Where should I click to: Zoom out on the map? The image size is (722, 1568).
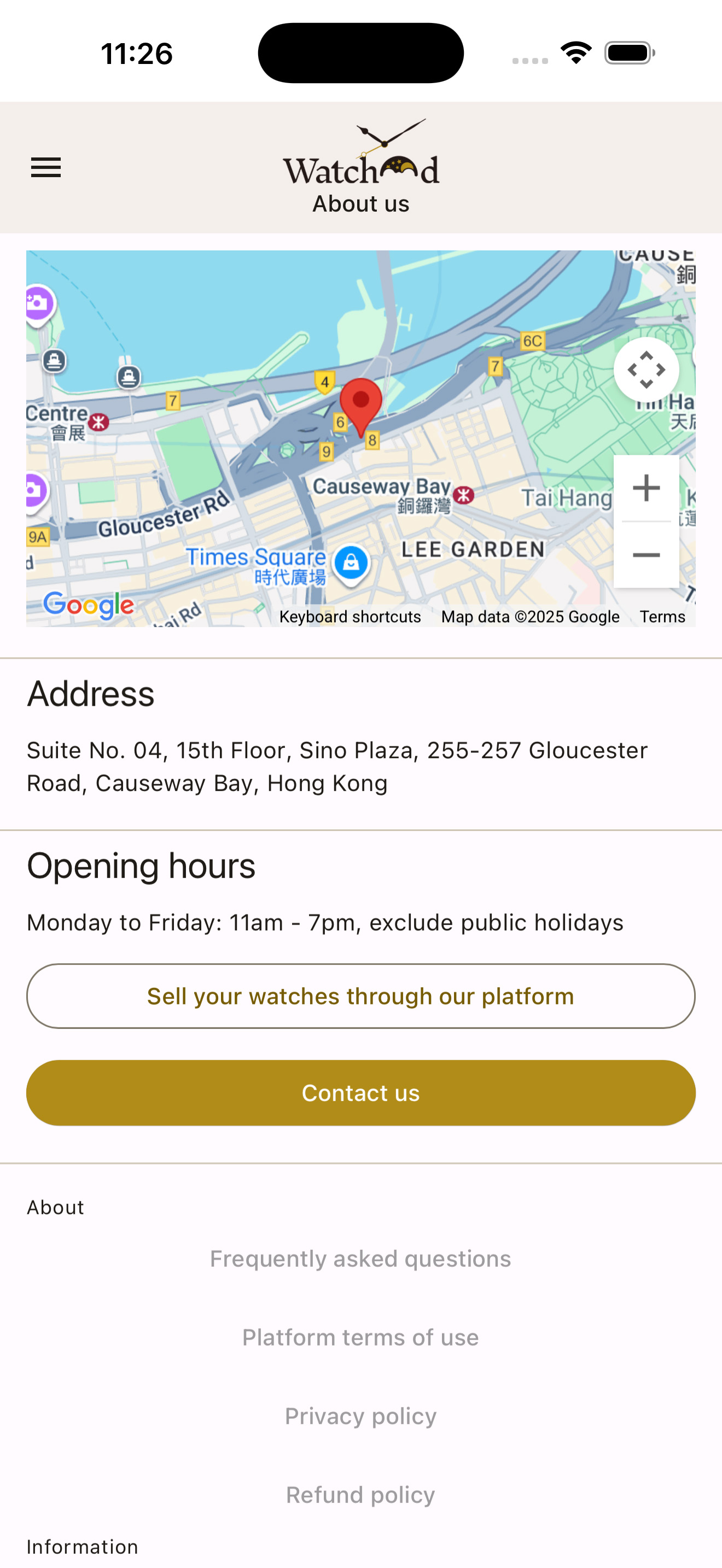point(647,554)
